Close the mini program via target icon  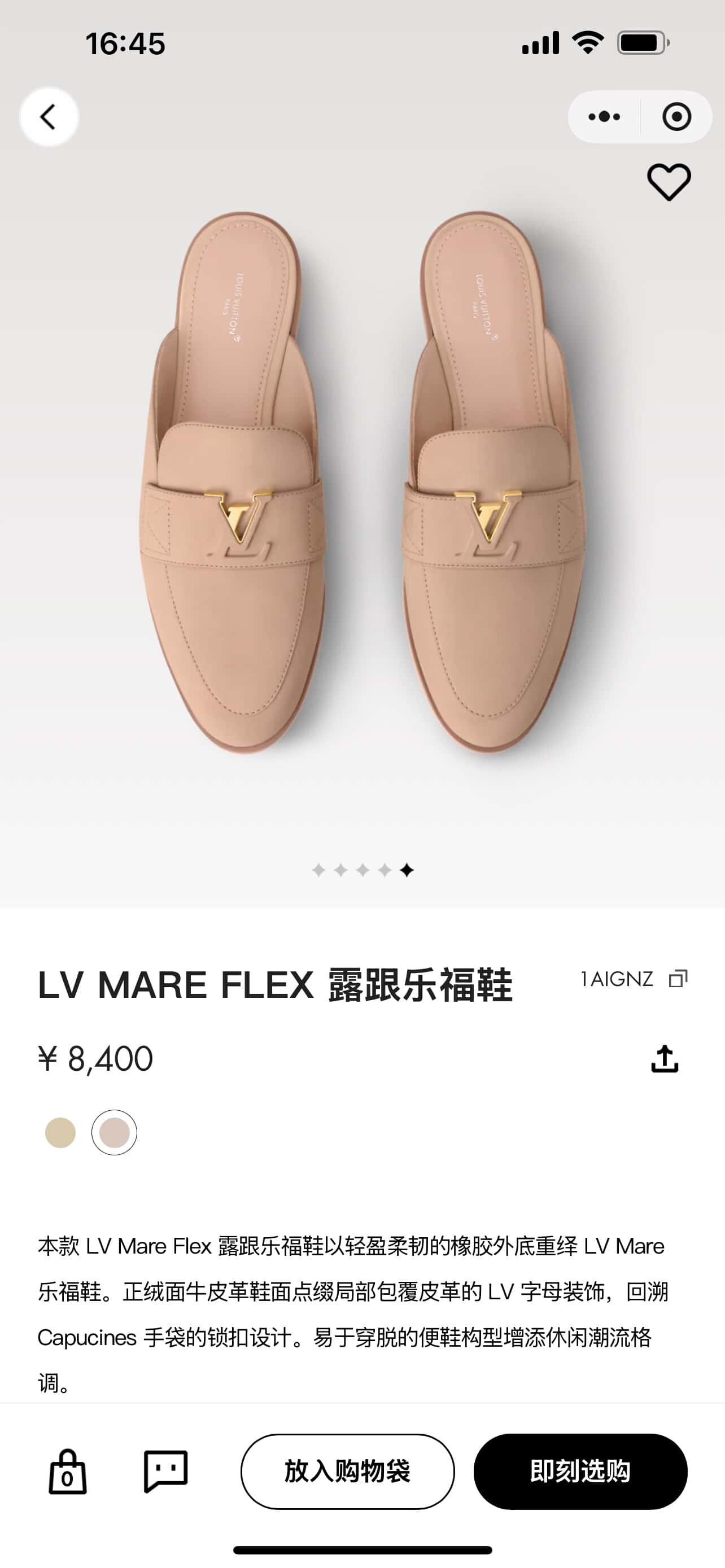click(x=676, y=116)
